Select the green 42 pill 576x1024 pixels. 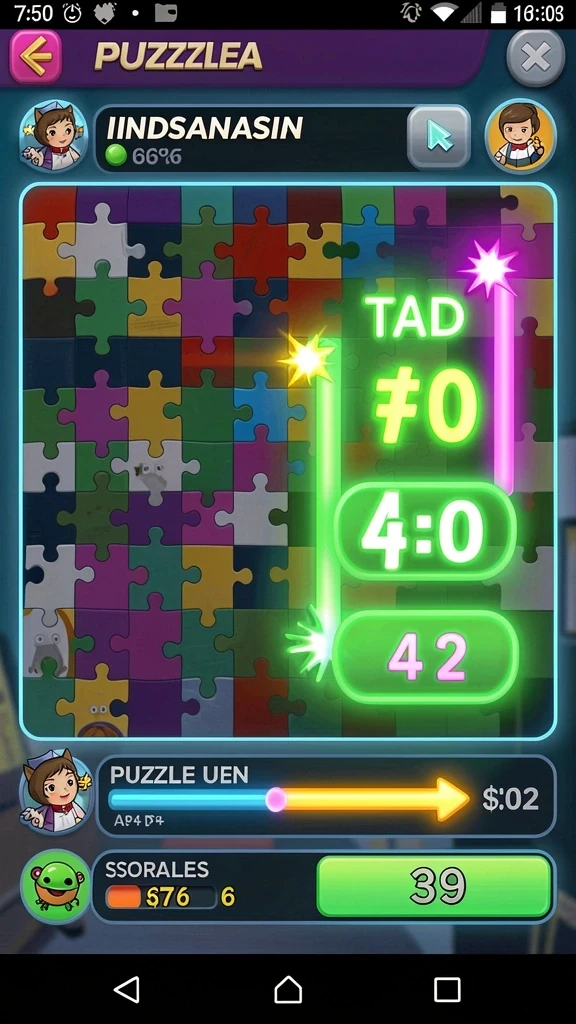pyautogui.click(x=426, y=657)
